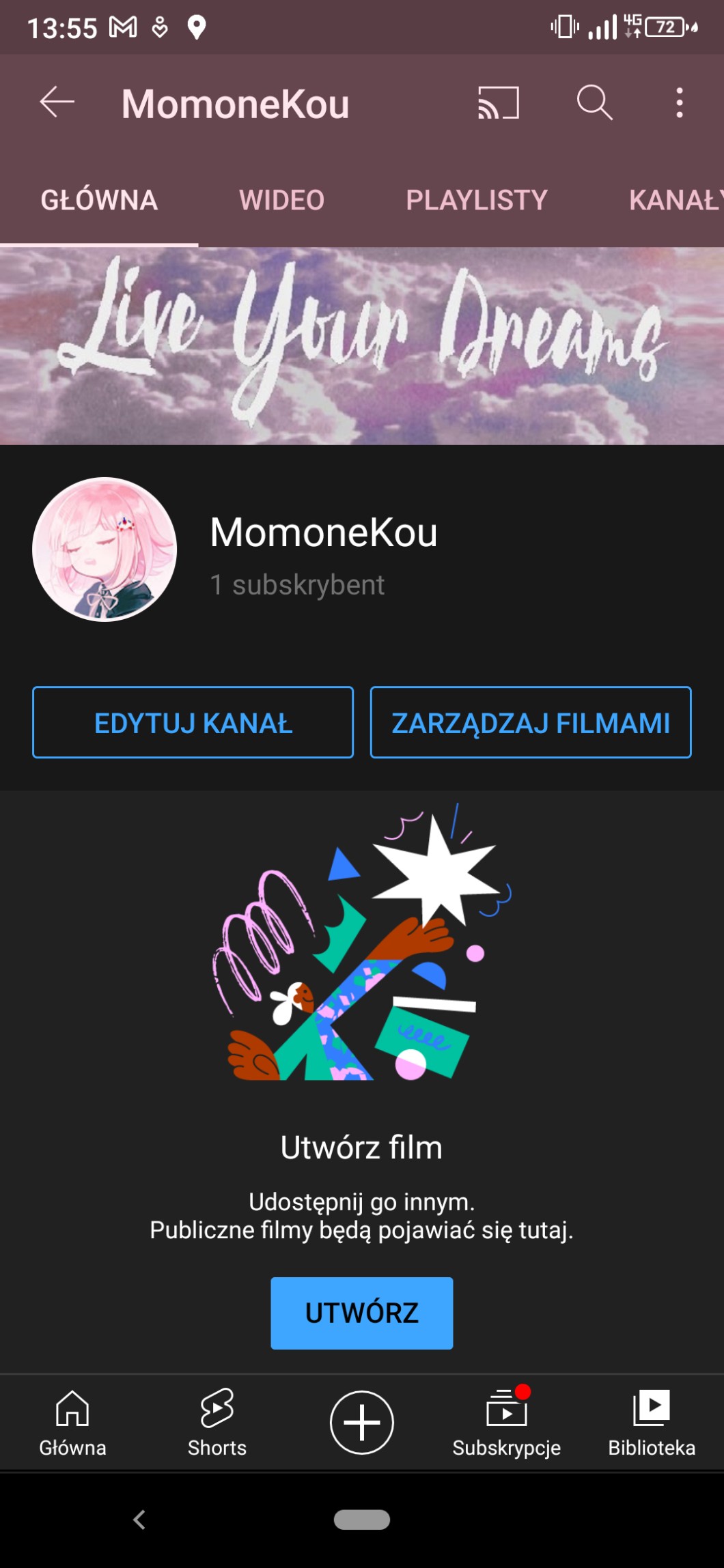
Task: Go back using the top-left arrow
Action: pyautogui.click(x=57, y=103)
